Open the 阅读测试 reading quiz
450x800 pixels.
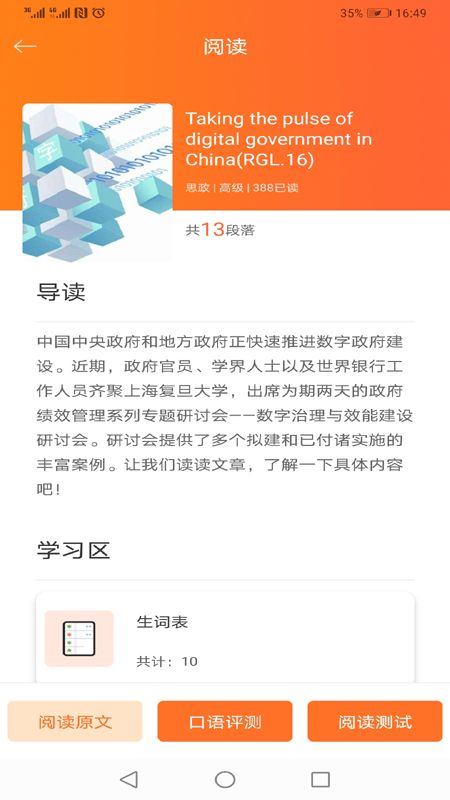point(375,721)
